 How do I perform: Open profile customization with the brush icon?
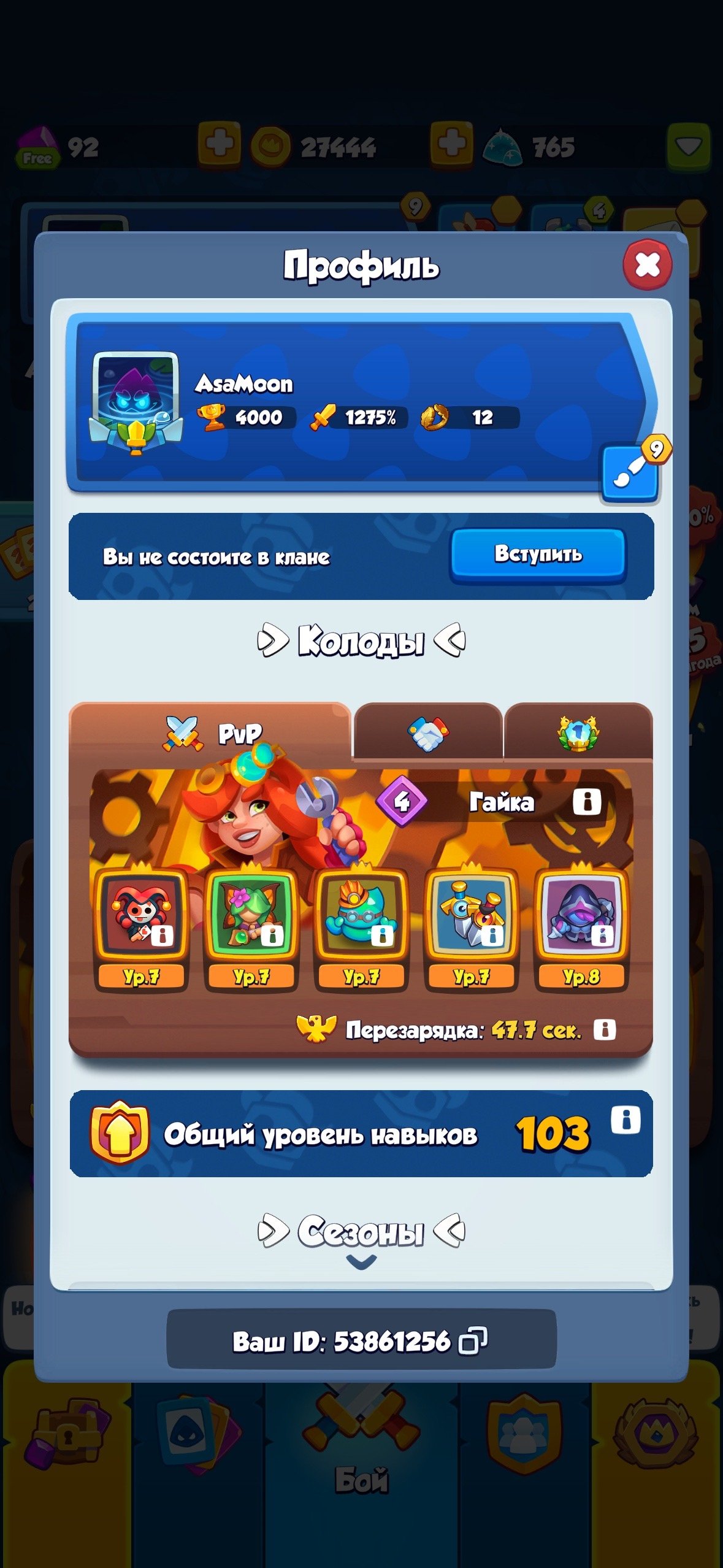630,474
